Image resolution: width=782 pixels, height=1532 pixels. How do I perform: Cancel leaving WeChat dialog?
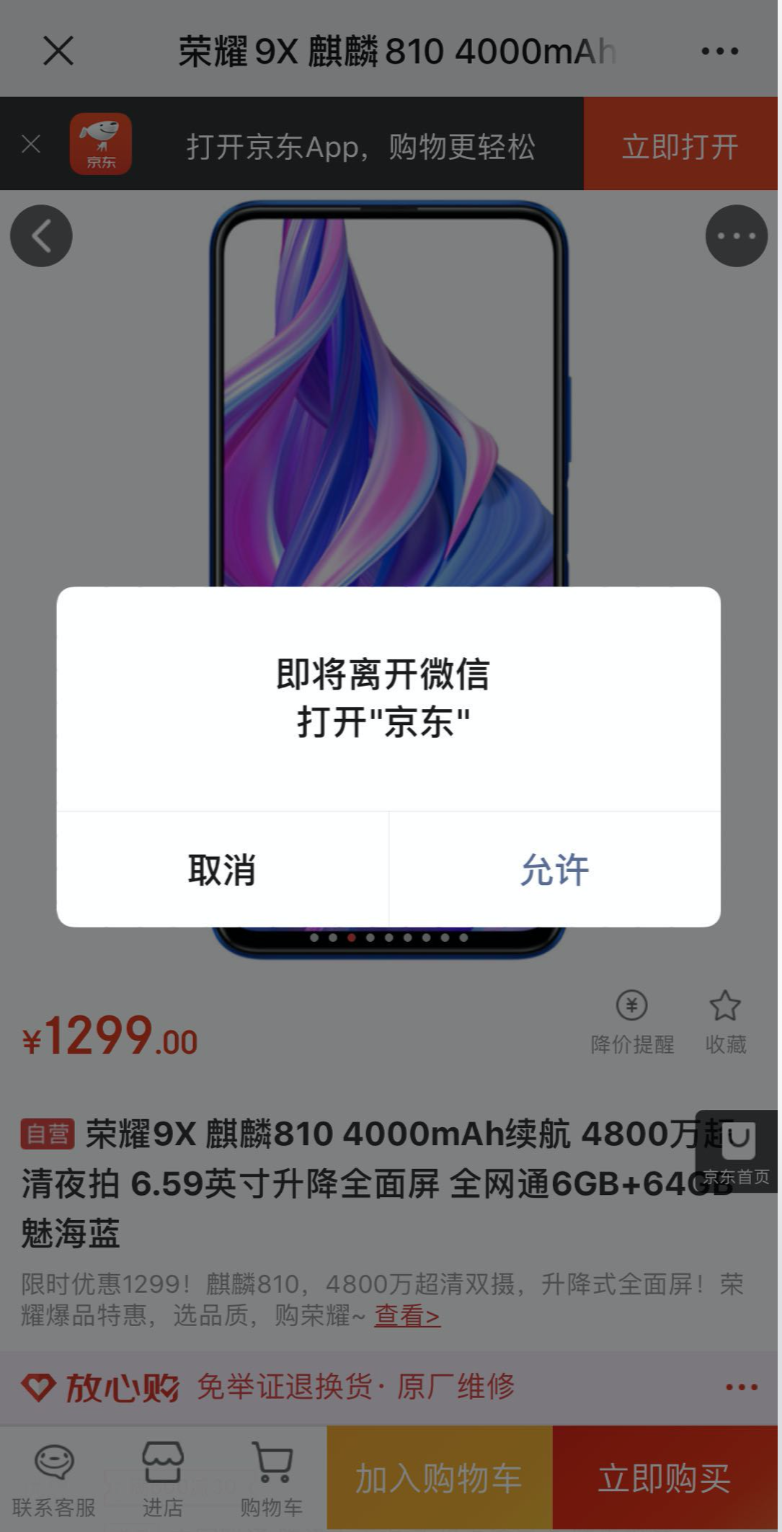point(222,869)
